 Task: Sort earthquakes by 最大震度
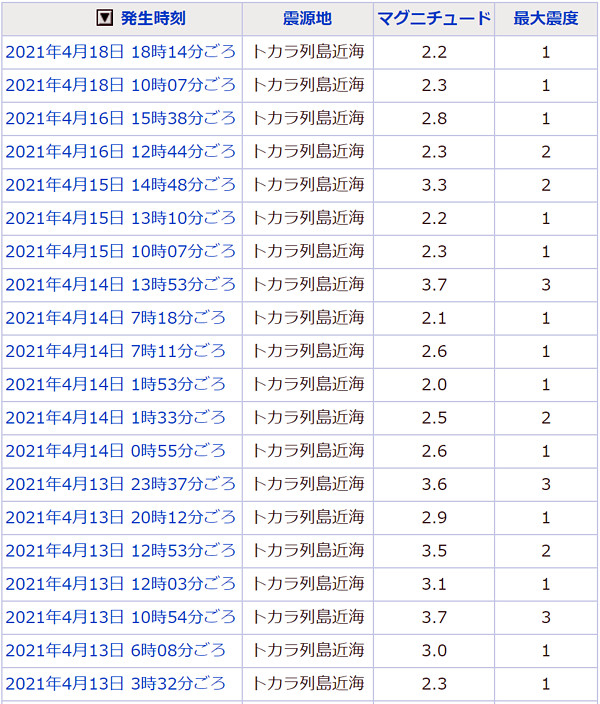coord(545,19)
